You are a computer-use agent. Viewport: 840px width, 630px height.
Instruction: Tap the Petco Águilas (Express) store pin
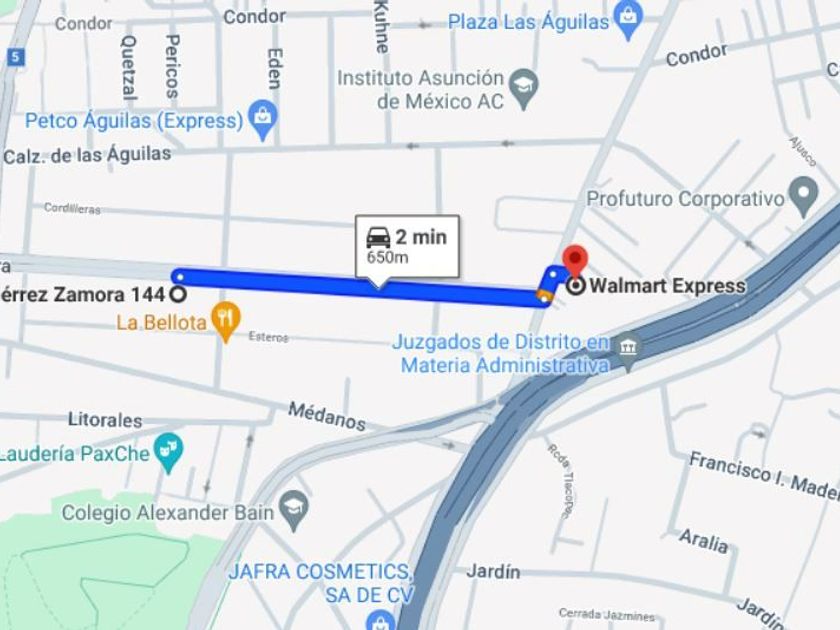263,120
